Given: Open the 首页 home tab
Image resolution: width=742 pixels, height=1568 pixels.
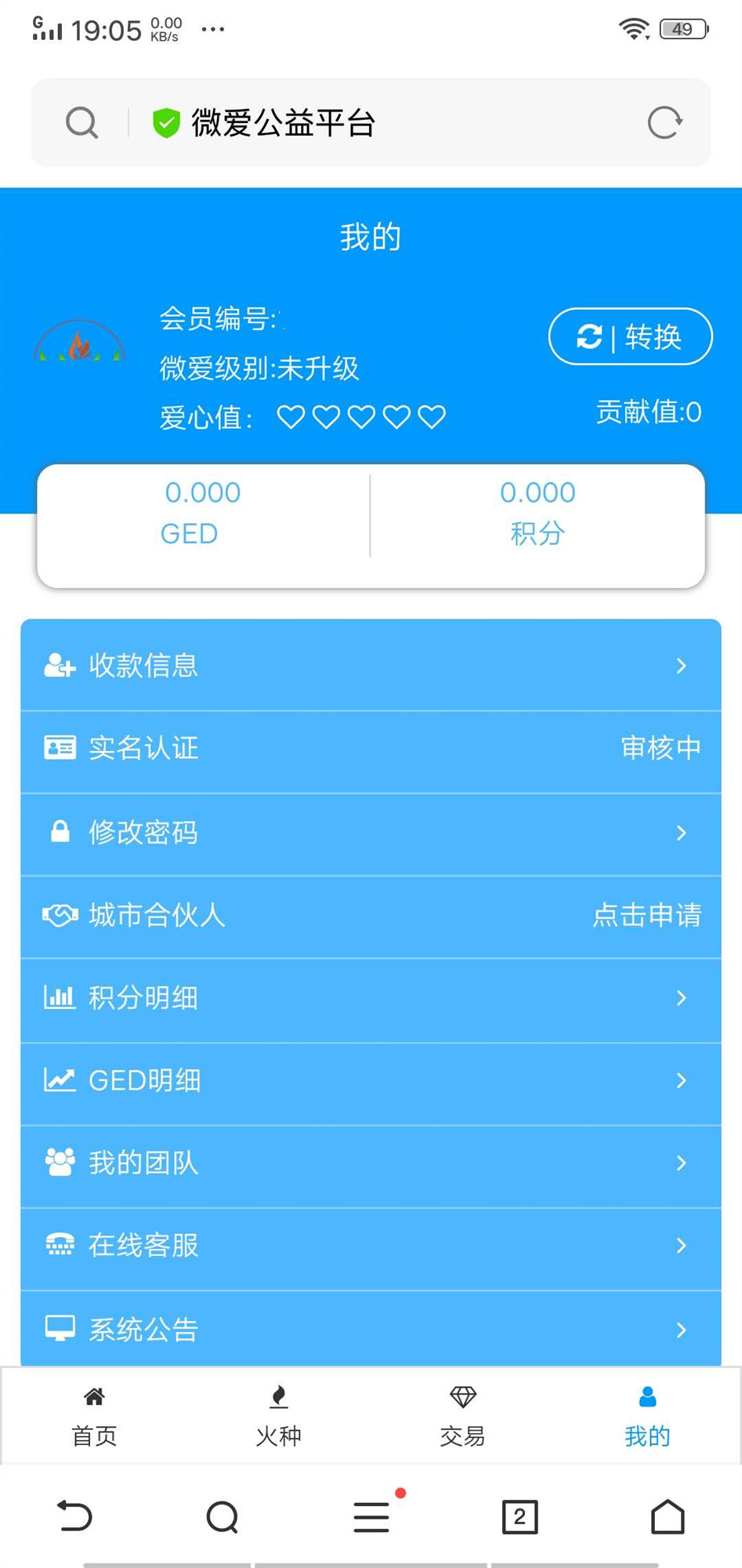Looking at the screenshot, I should [x=94, y=1414].
